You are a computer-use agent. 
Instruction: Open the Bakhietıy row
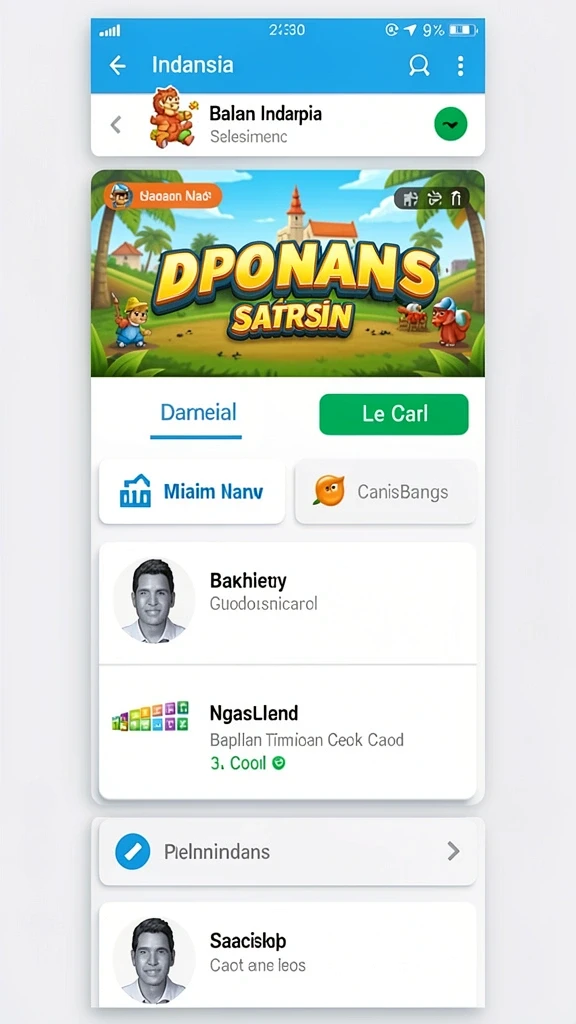coord(287,603)
